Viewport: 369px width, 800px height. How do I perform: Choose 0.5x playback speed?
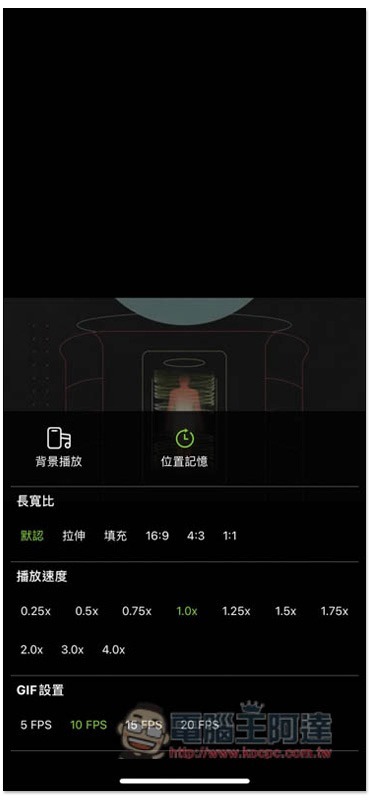(87, 611)
